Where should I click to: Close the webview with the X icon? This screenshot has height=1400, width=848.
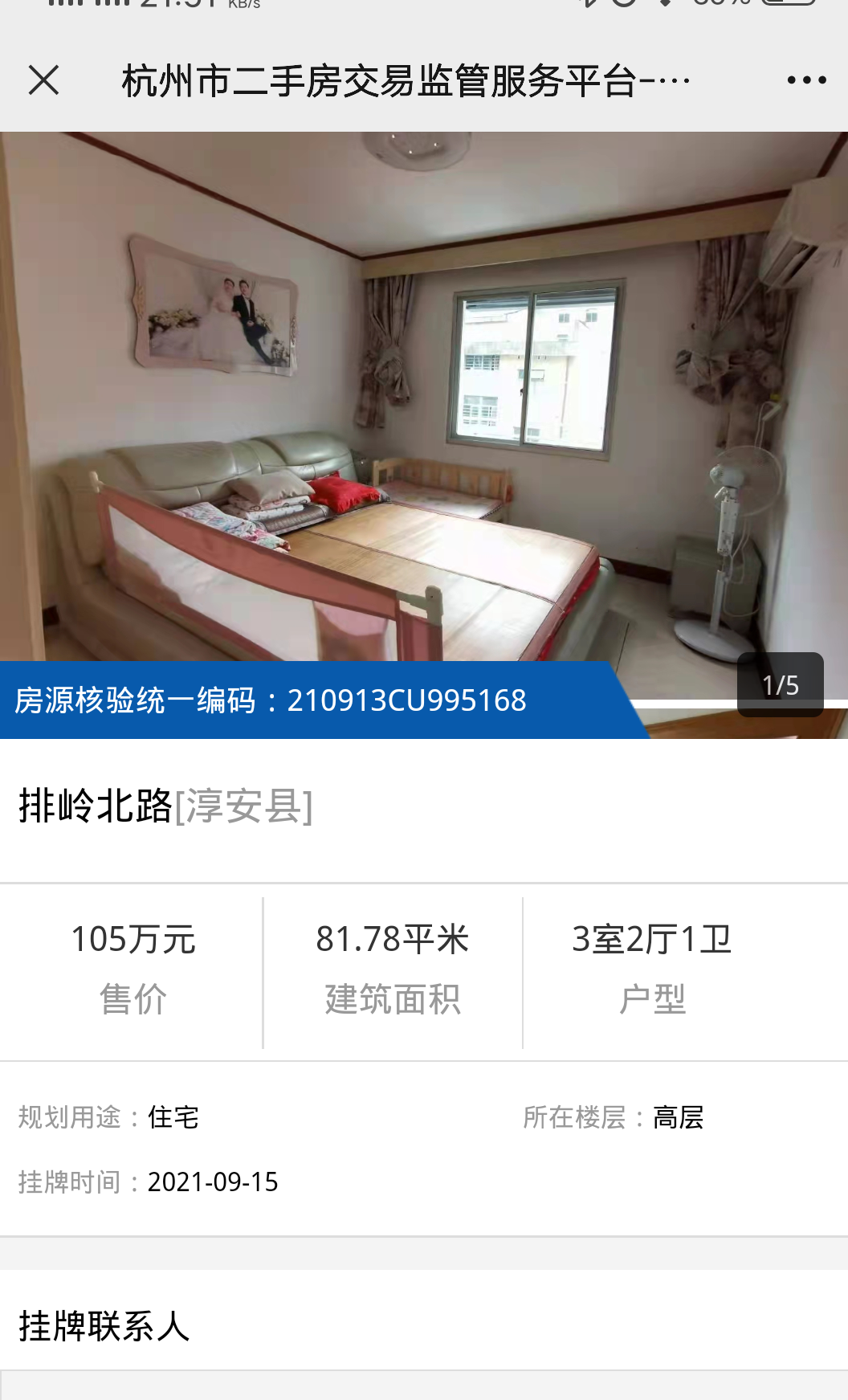[43, 80]
